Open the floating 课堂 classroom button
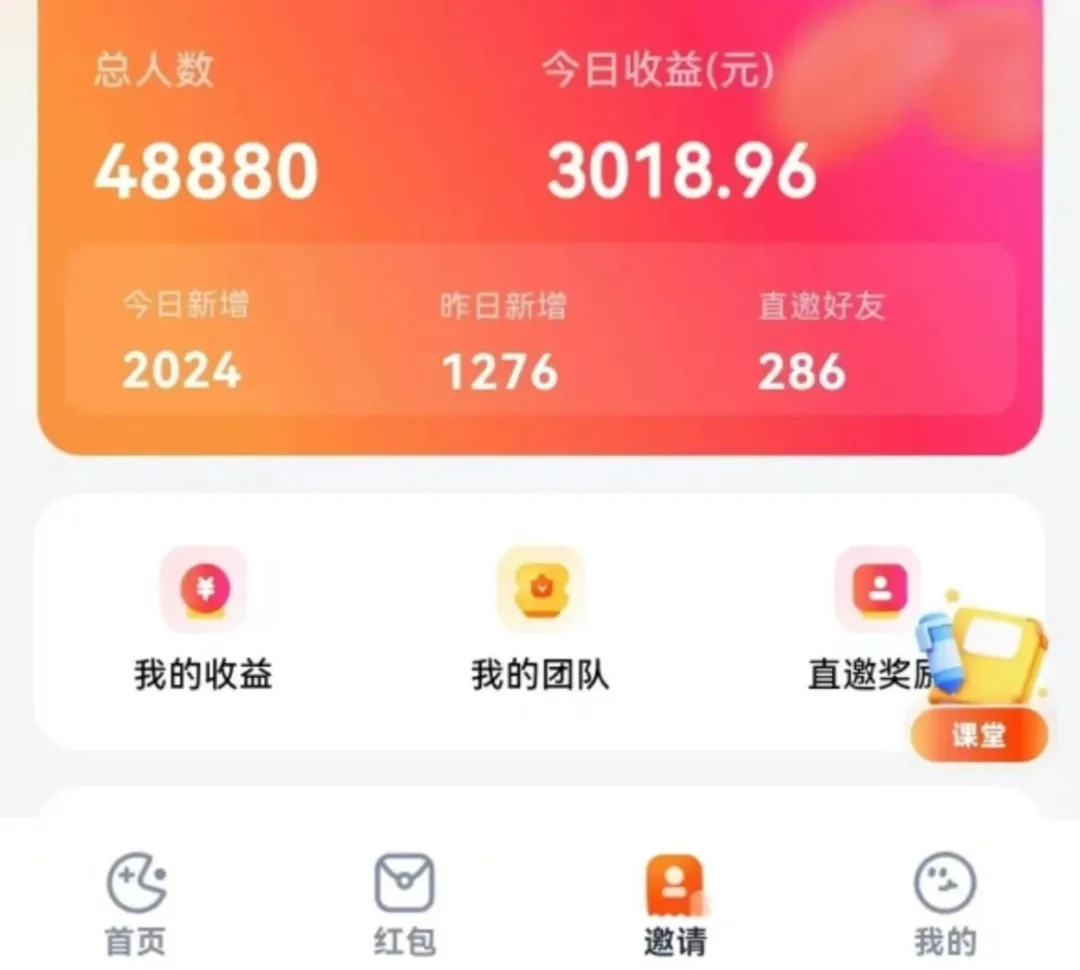 click(978, 736)
